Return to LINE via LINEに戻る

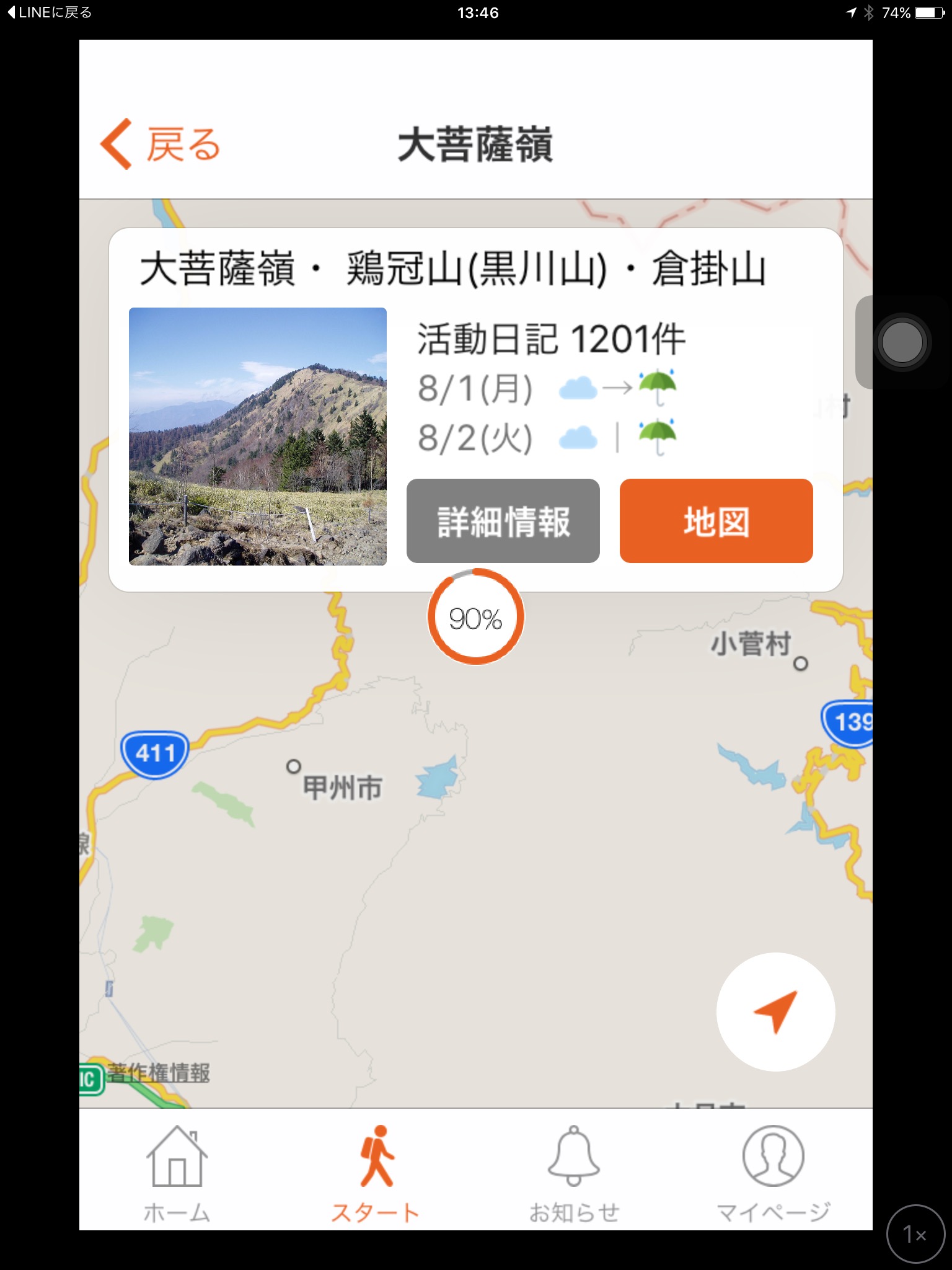pos(50,12)
